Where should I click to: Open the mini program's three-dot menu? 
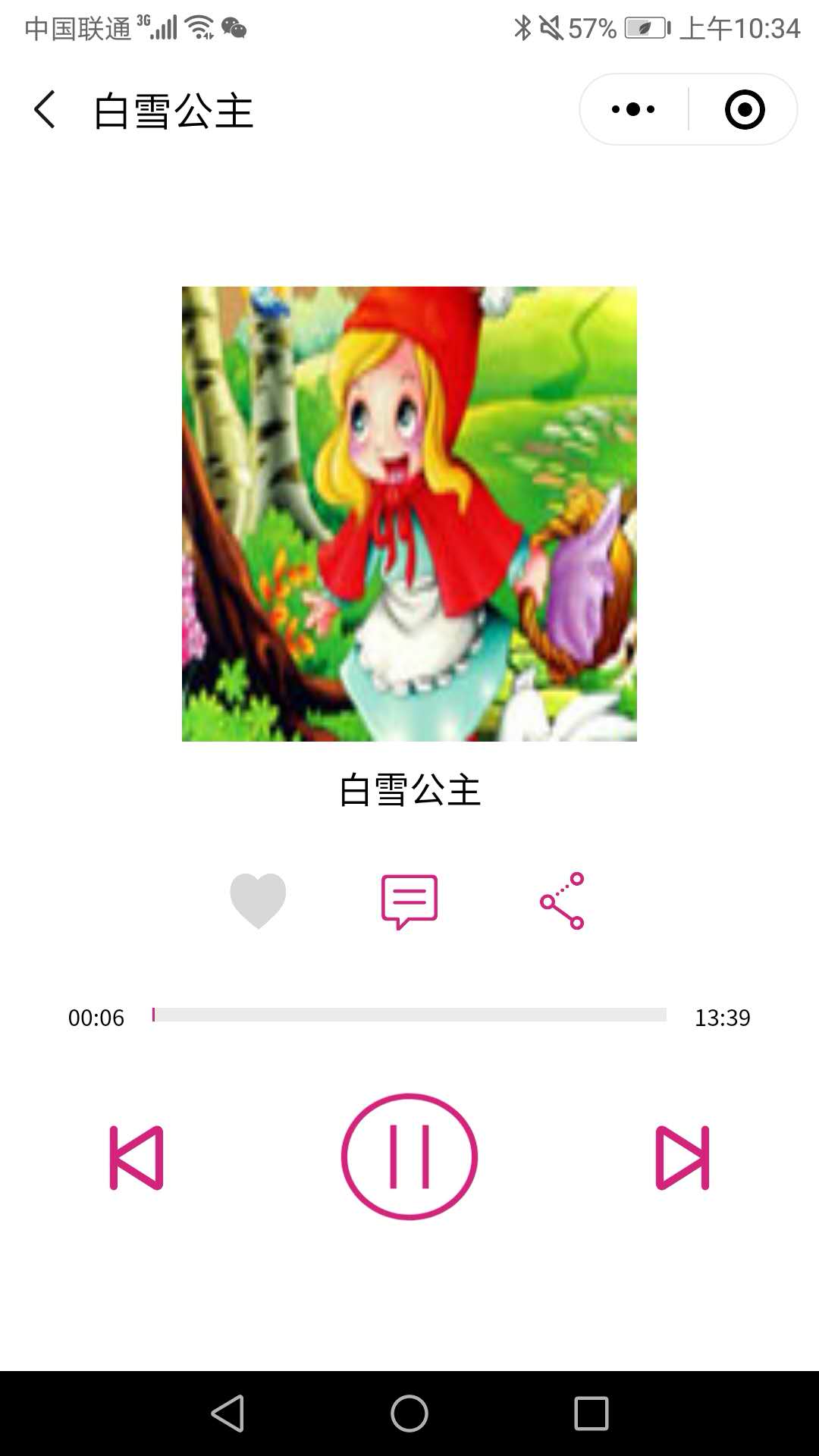point(633,109)
